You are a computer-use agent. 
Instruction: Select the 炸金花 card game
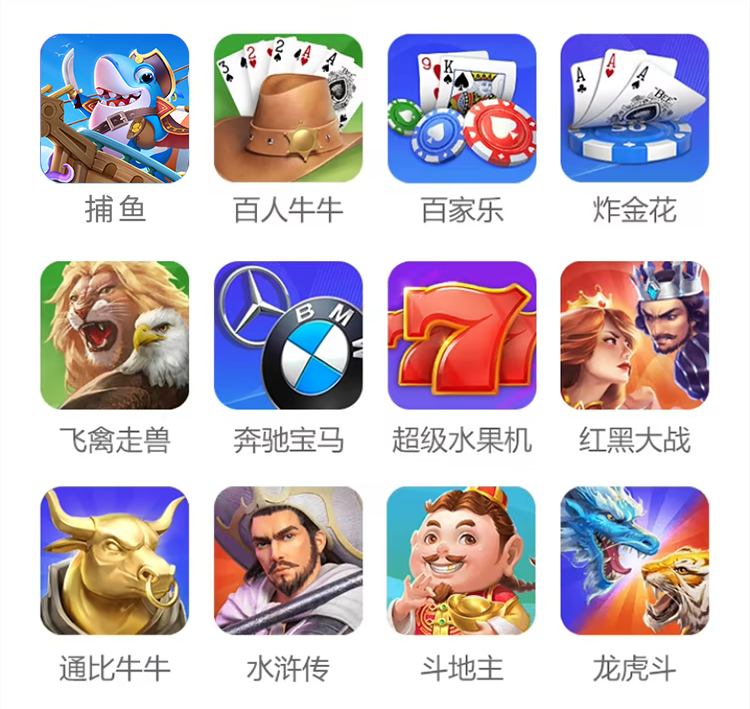(x=634, y=108)
